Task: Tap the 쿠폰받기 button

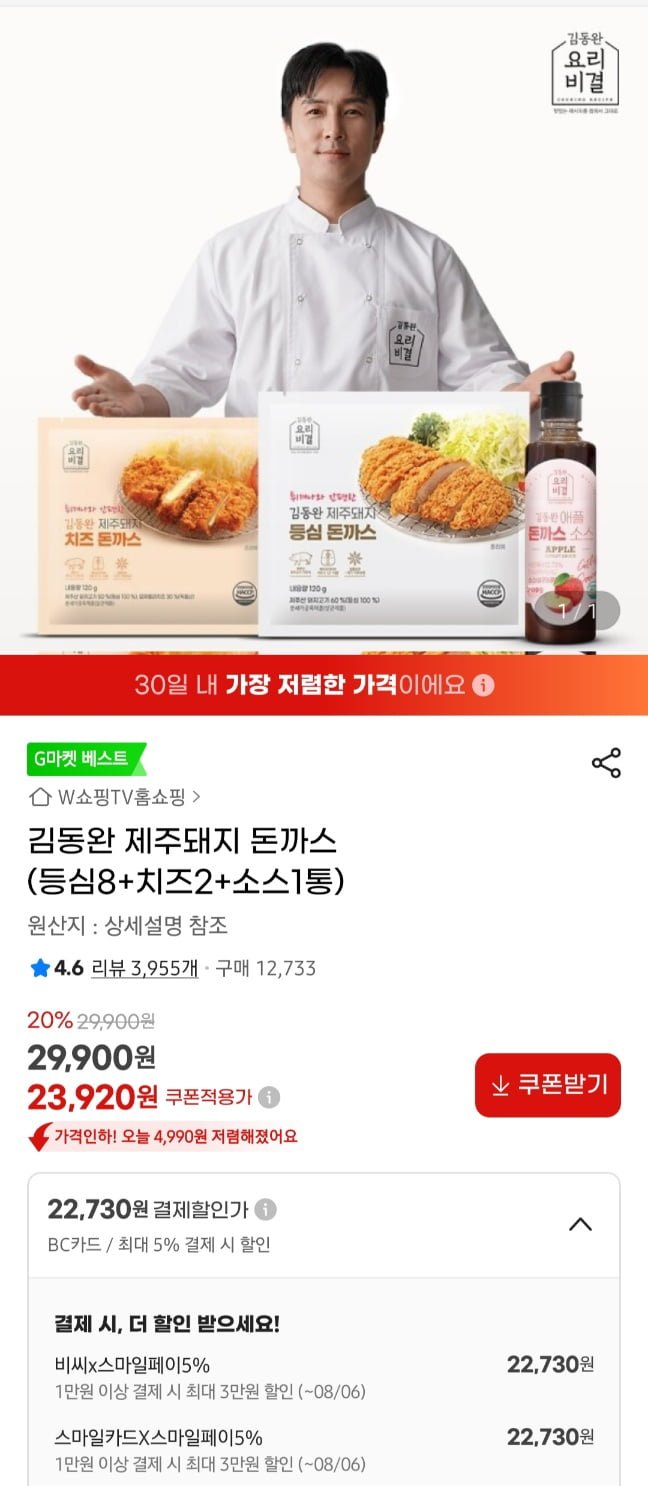Action: point(548,1085)
